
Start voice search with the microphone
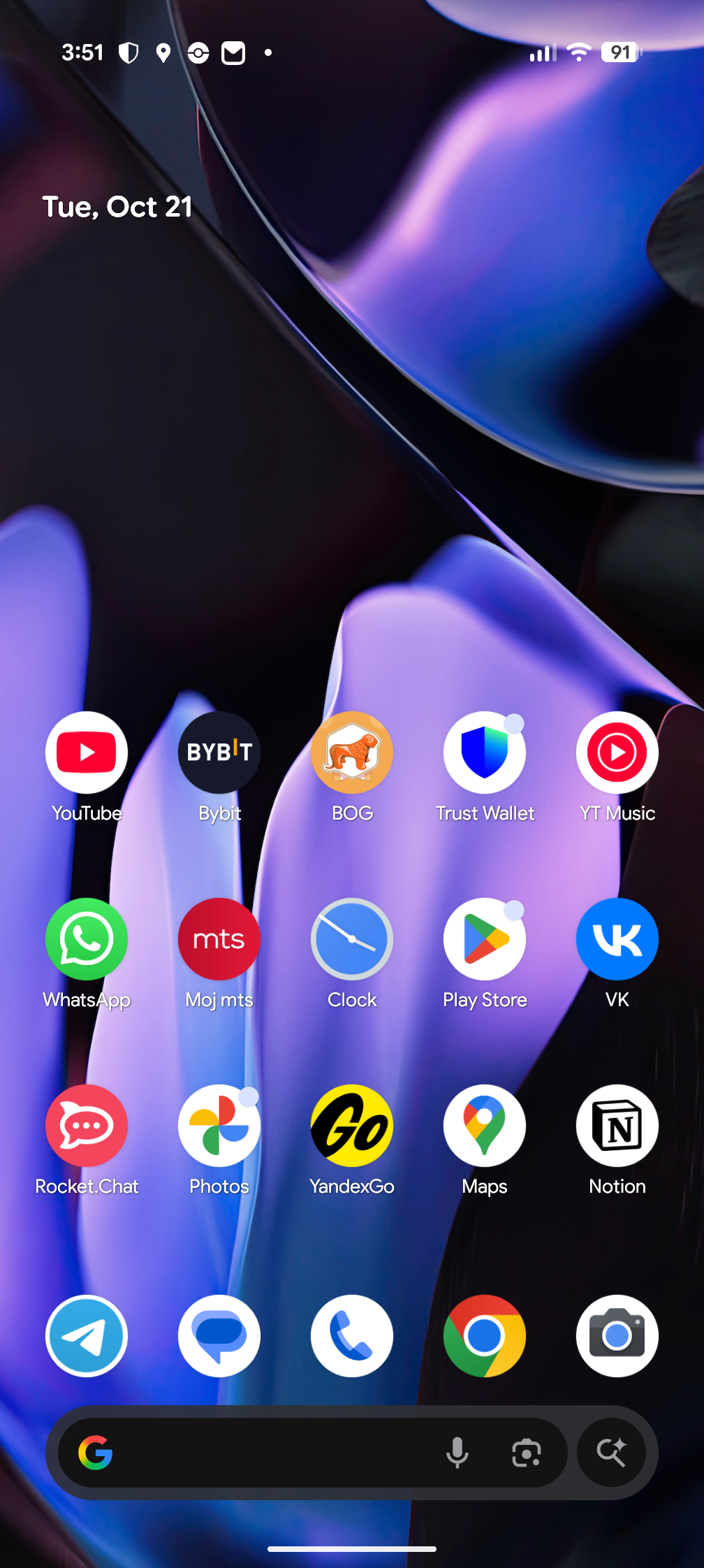457,1453
